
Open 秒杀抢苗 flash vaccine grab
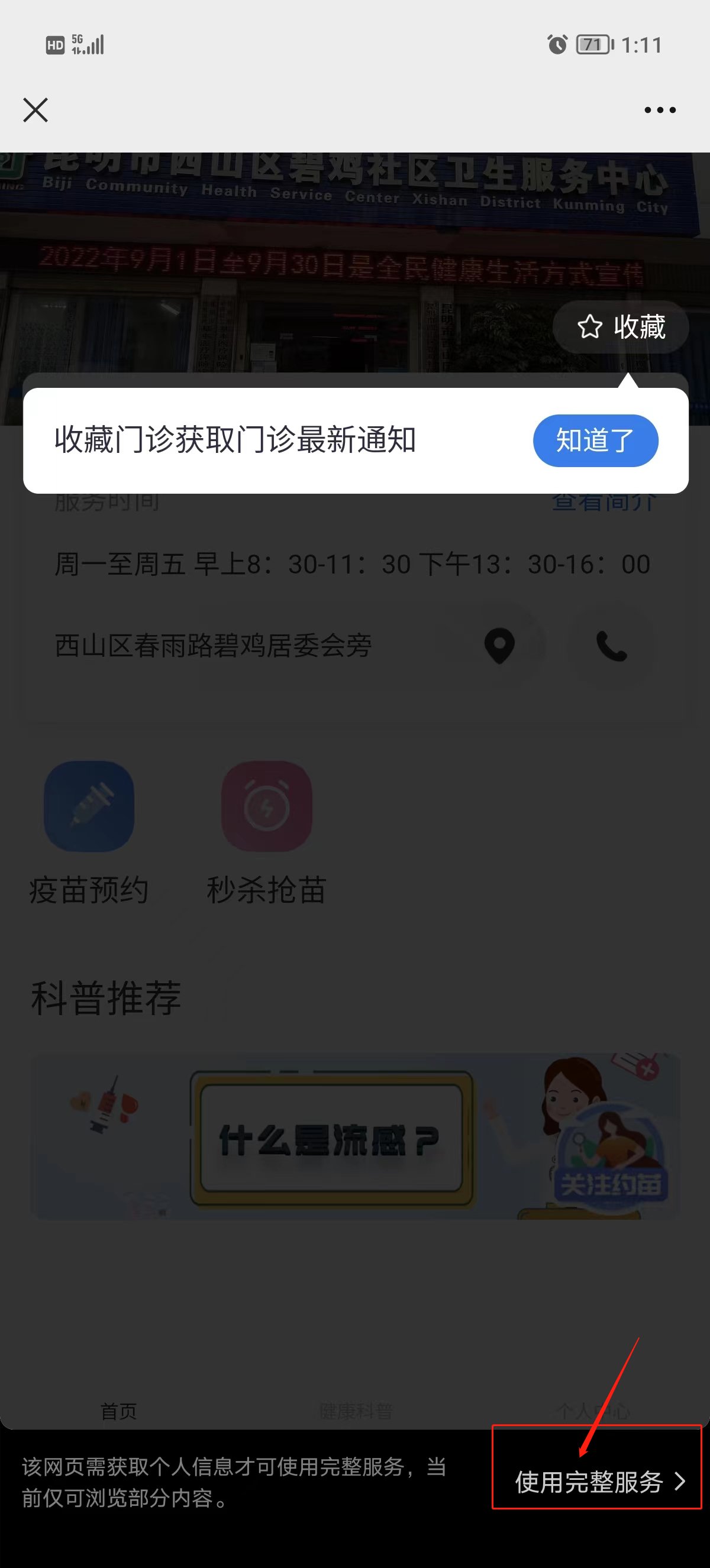point(267,832)
